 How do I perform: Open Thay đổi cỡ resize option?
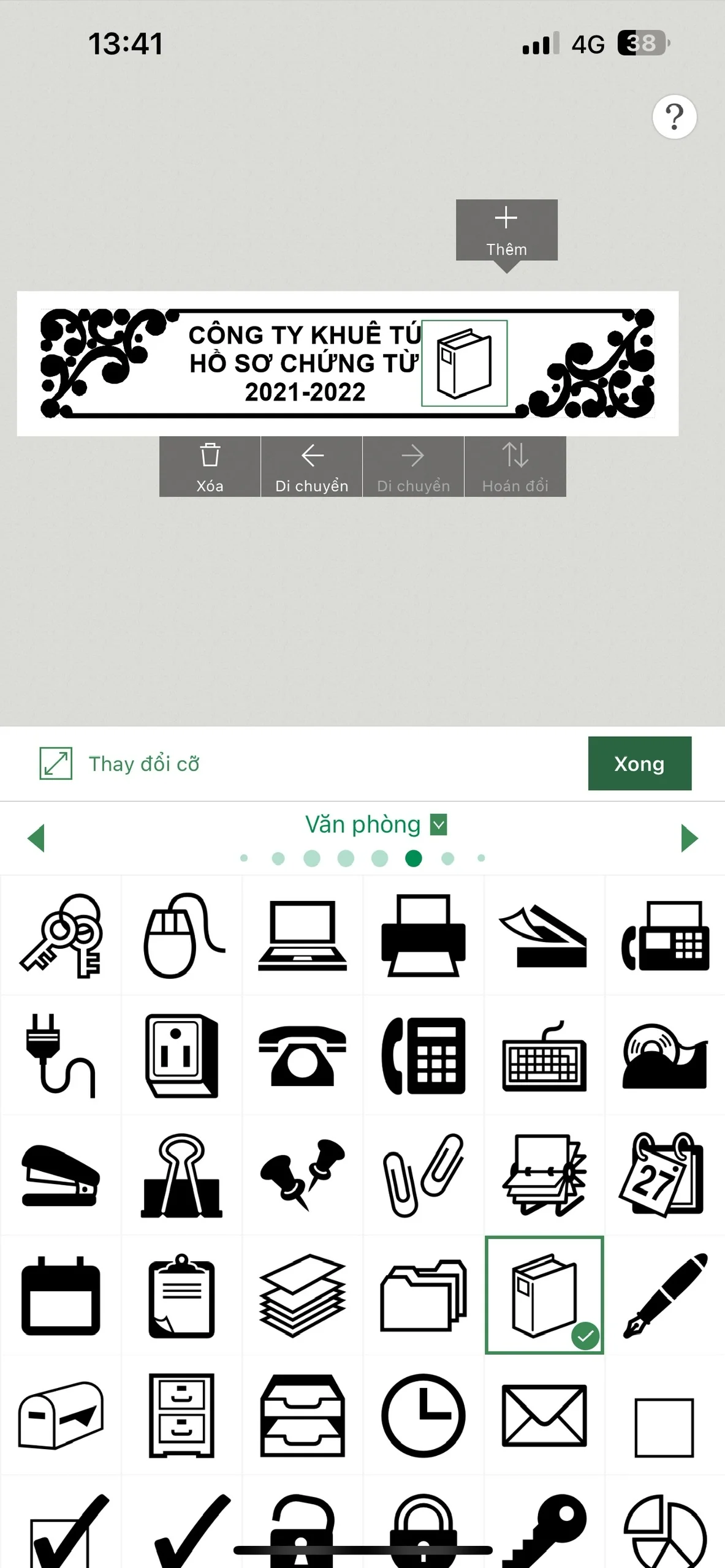tap(120, 764)
